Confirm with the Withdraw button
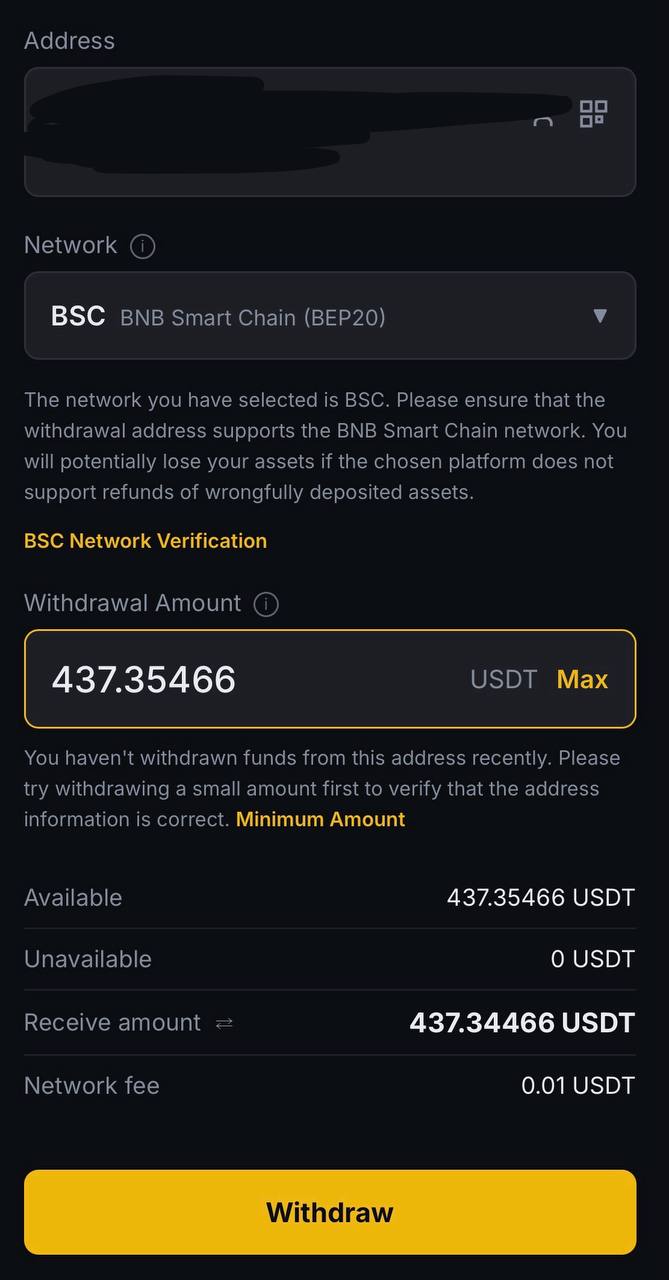 pyautogui.click(x=330, y=1212)
